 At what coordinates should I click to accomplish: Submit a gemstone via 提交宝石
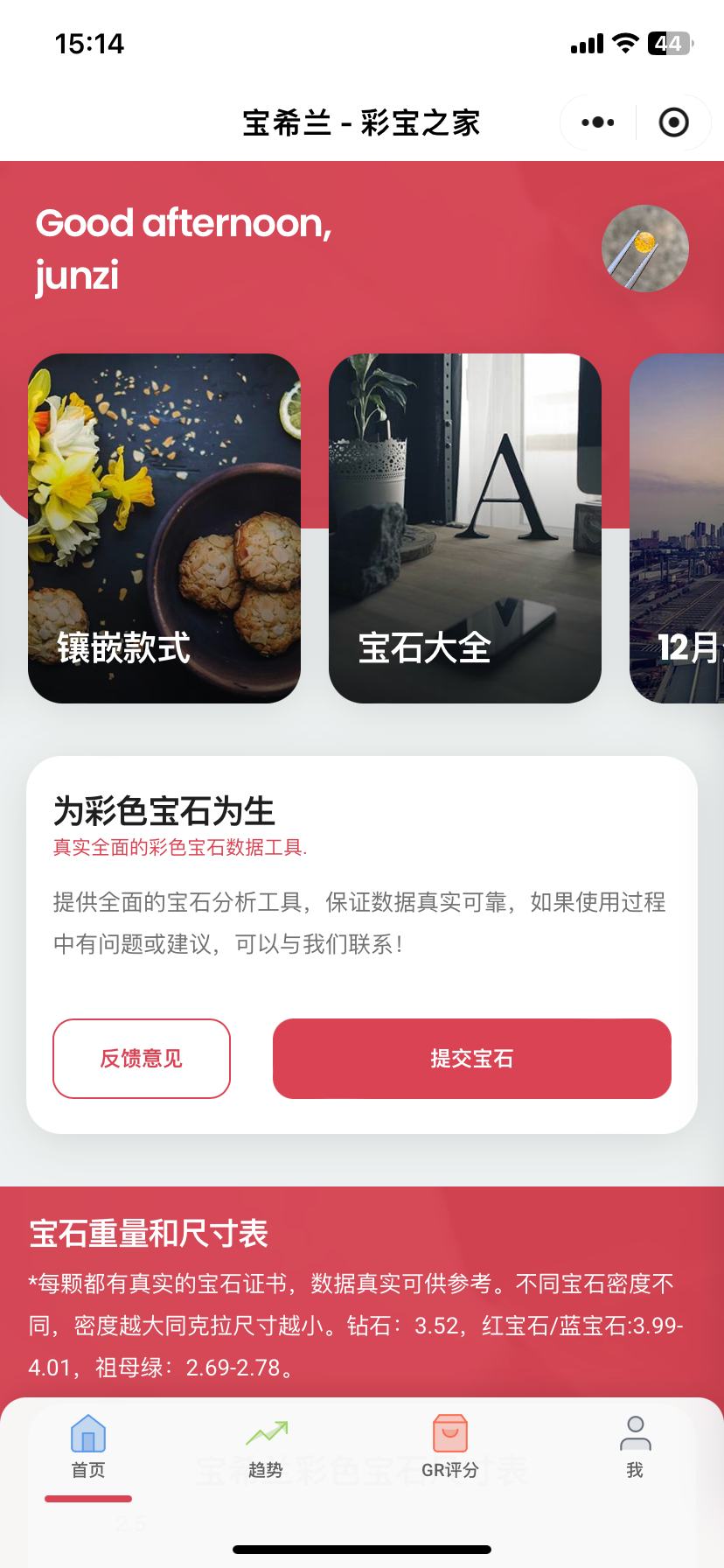(472, 1059)
